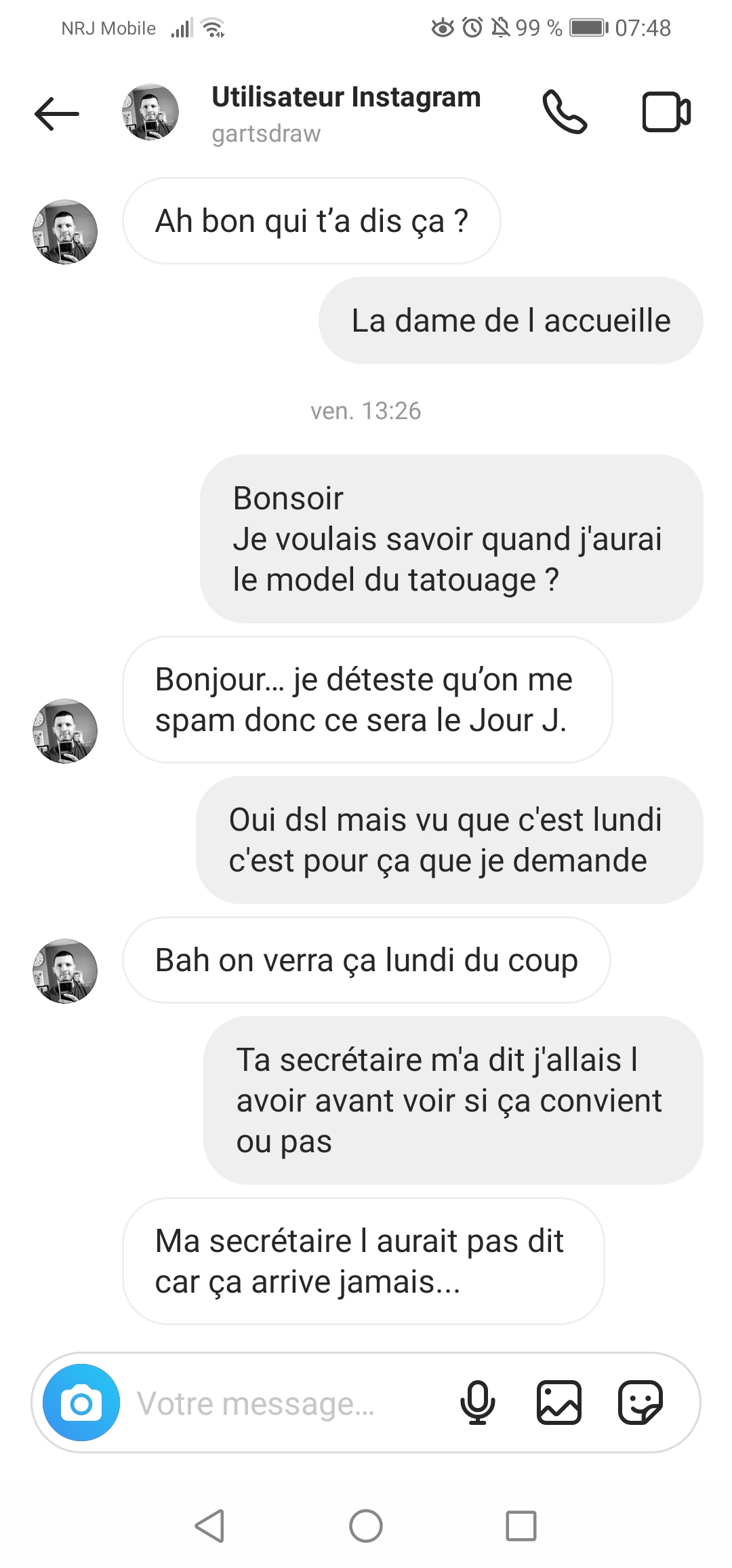Screen dimensions: 732x1568
Task: Start a video call with gartsdraw
Action: [666, 112]
